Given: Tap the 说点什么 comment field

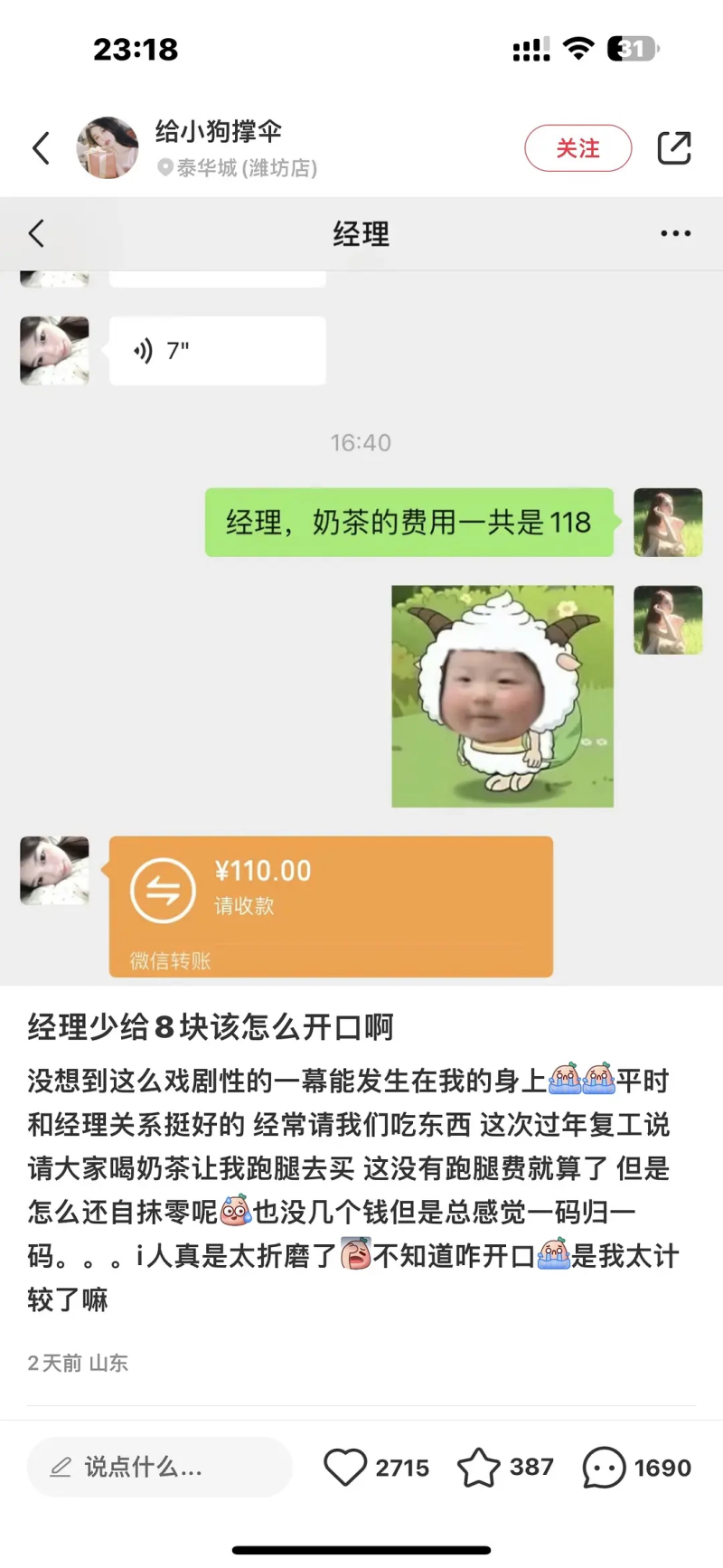Looking at the screenshot, I should click(x=159, y=1467).
